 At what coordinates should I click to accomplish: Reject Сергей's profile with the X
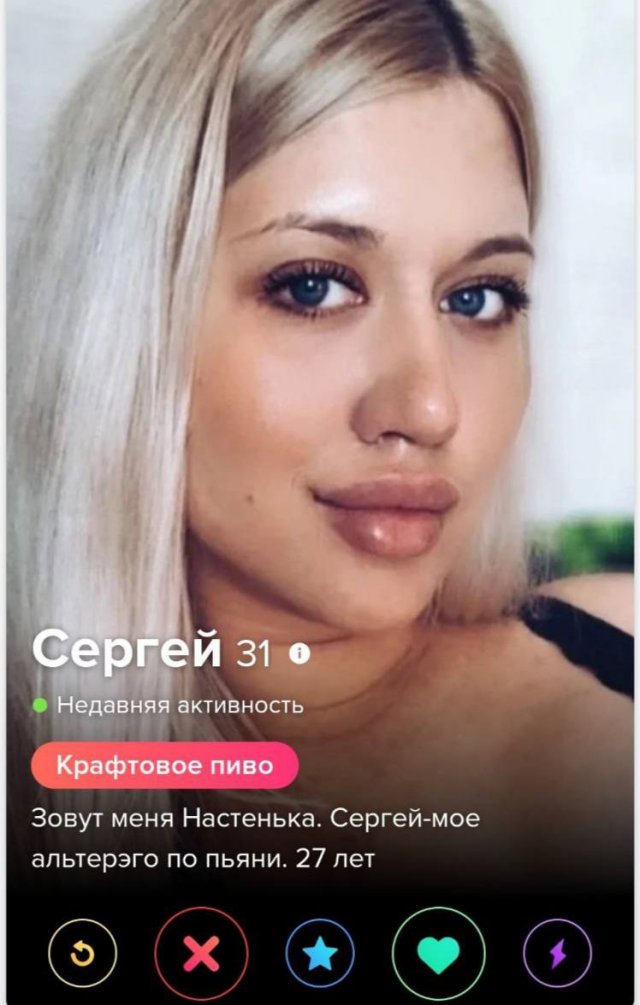click(x=201, y=953)
